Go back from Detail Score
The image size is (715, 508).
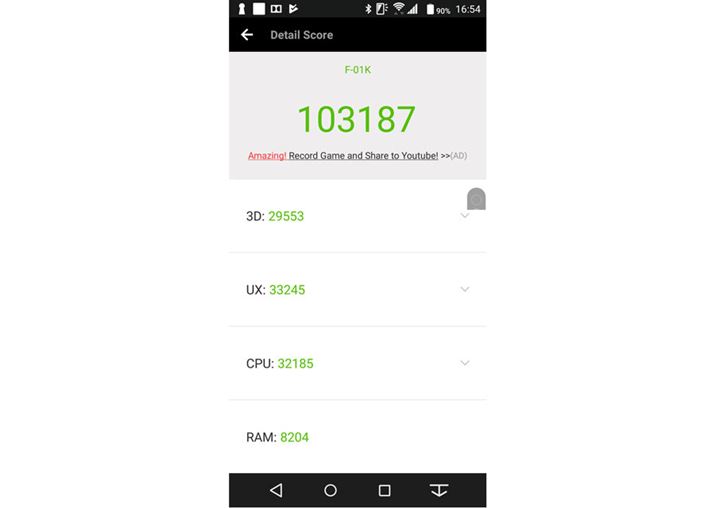(x=247, y=35)
